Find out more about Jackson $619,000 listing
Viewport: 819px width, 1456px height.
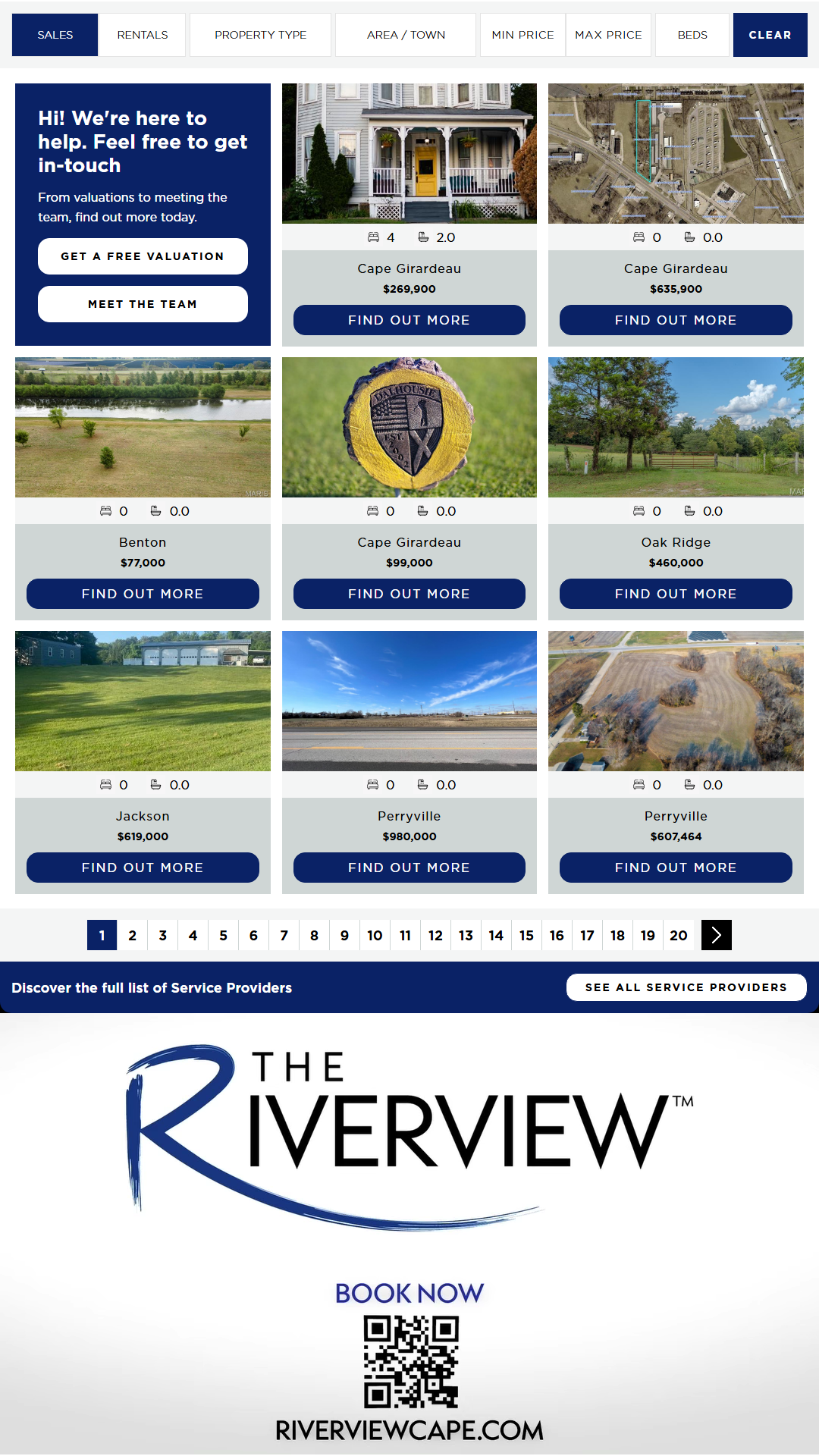click(143, 868)
